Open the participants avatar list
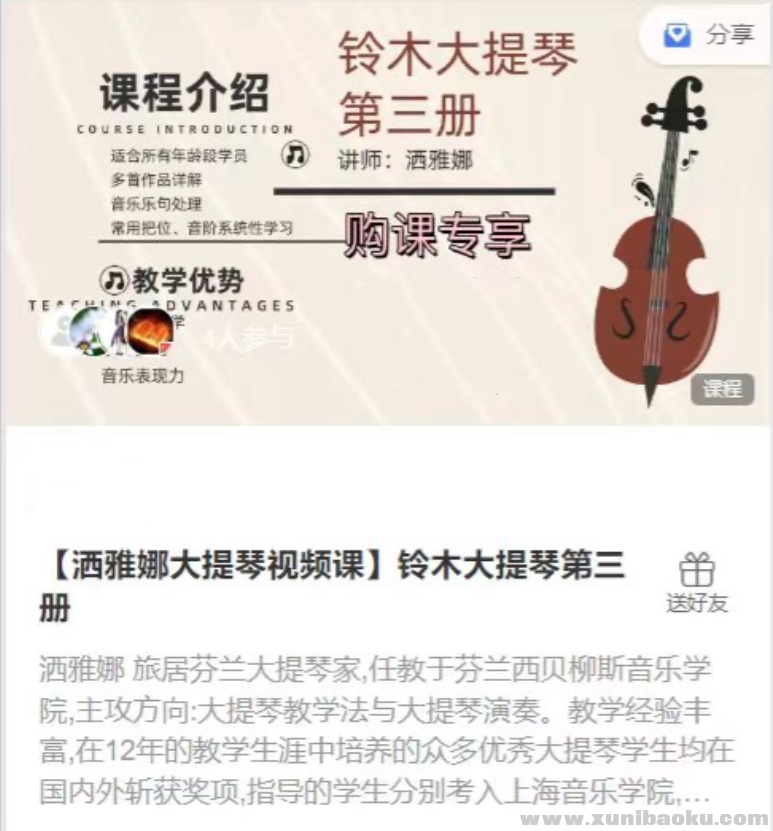773x831 pixels. coord(110,332)
